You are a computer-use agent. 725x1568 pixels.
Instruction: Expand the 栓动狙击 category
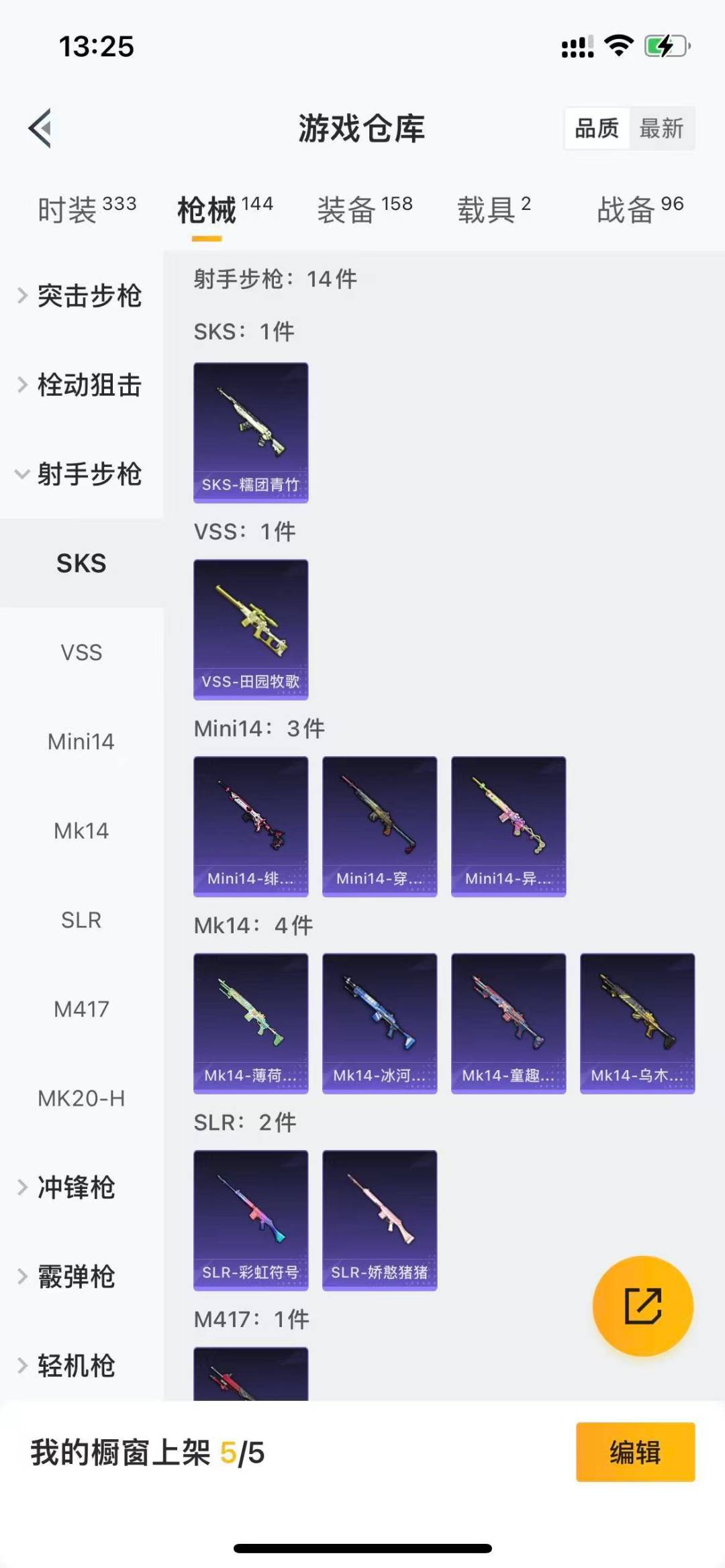81,385
